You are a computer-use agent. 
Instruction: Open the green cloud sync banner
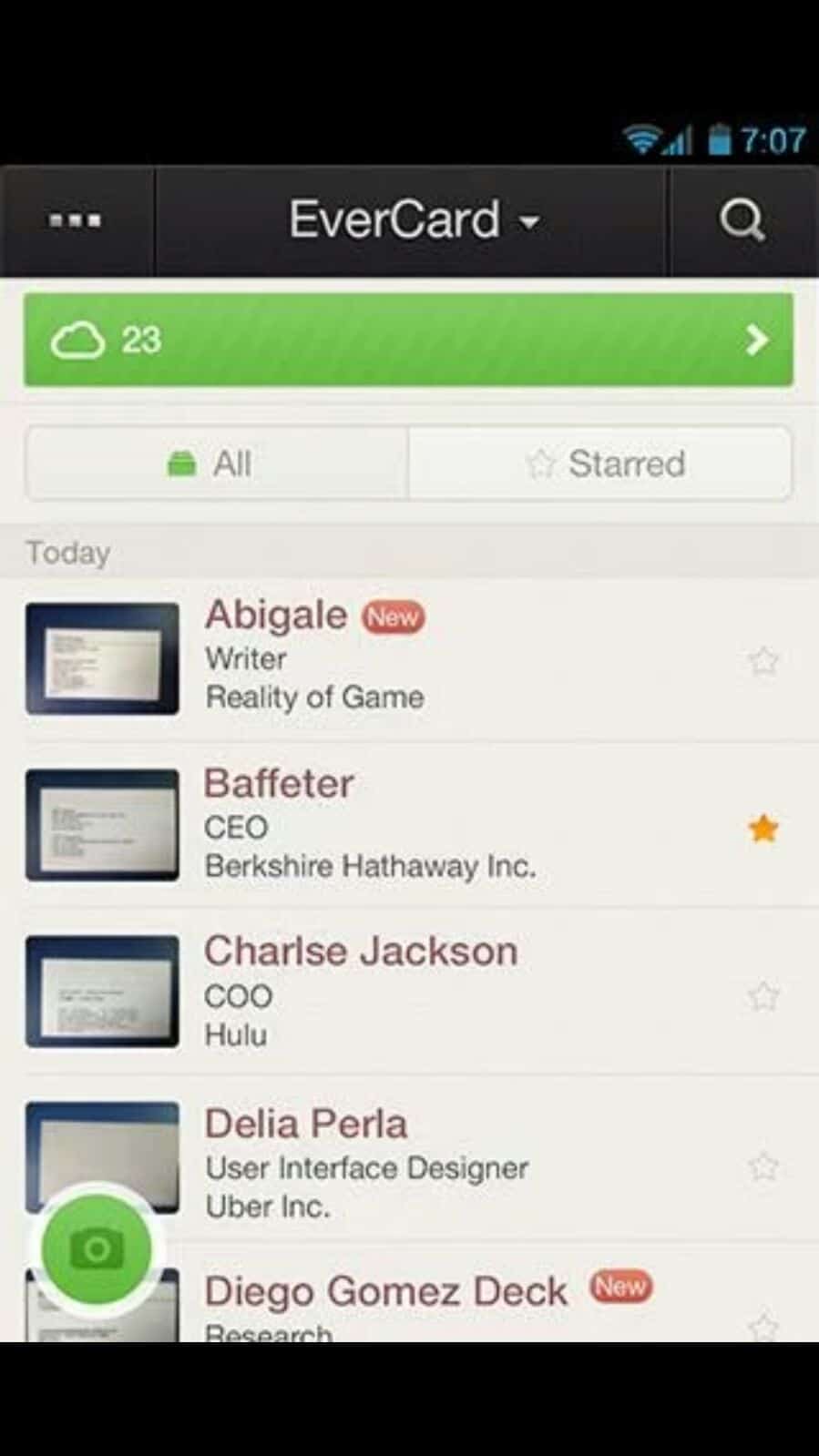click(408, 340)
